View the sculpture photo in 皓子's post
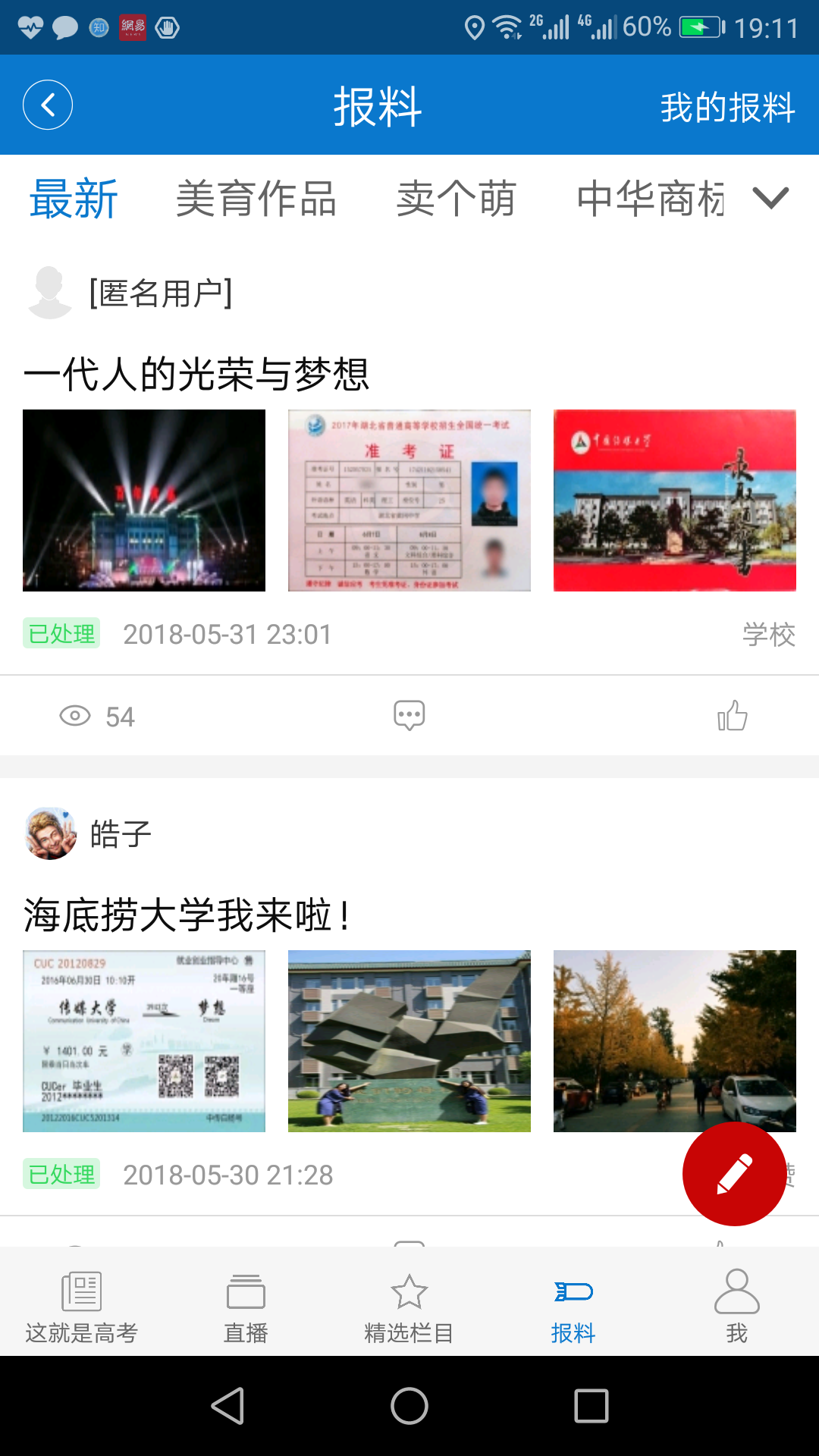 click(x=409, y=1041)
